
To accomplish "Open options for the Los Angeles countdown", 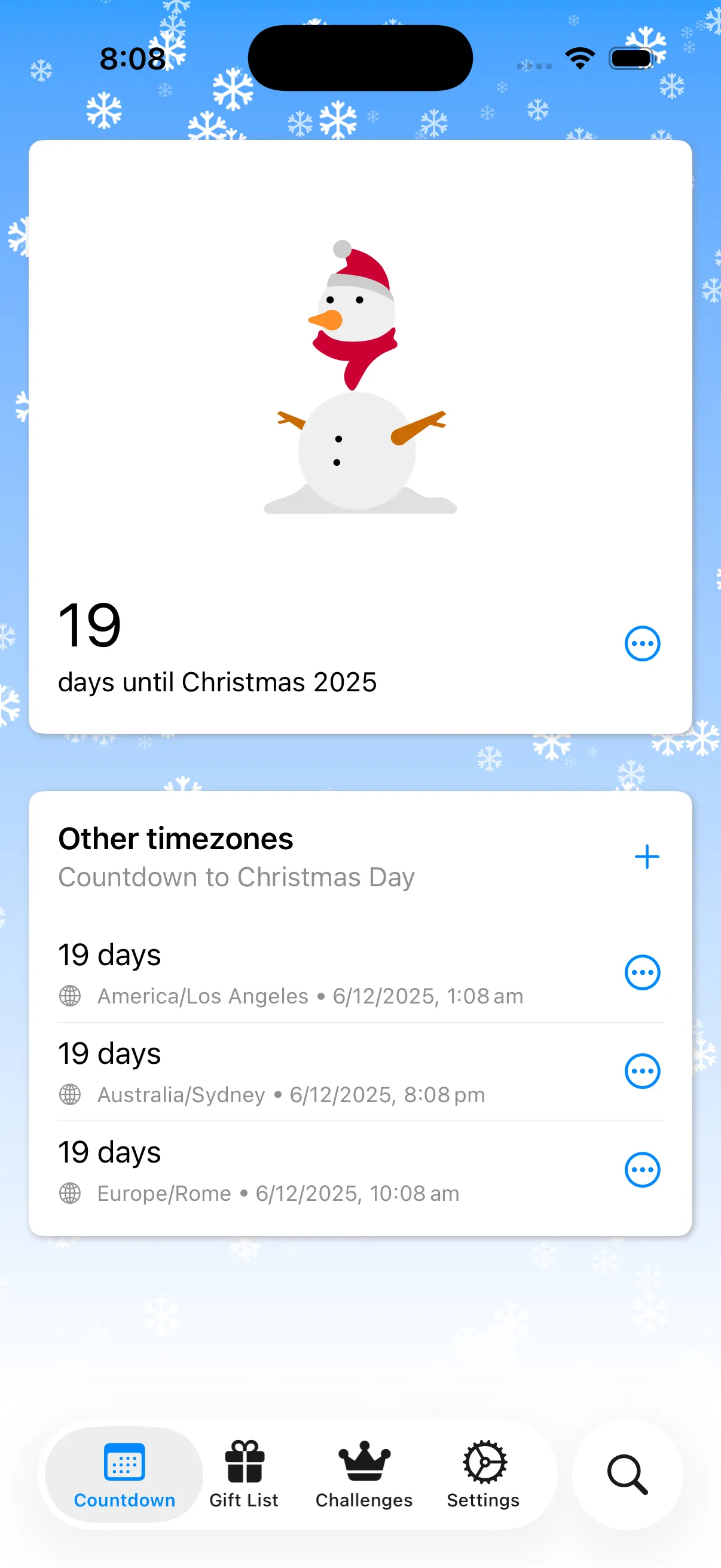I will [642, 972].
